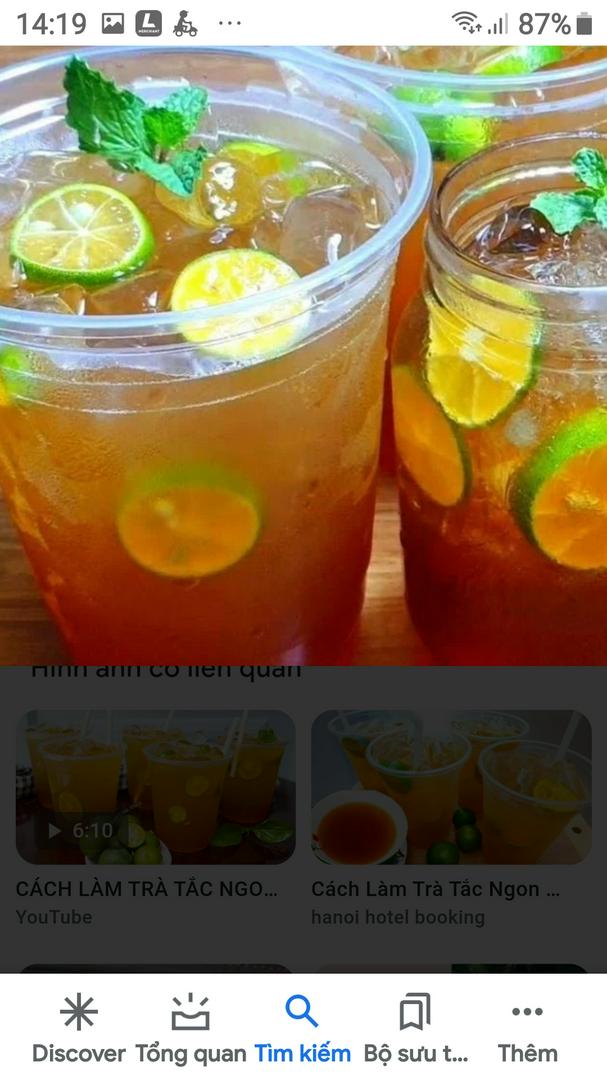Image resolution: width=607 pixels, height=1080 pixels.
Task: Switch to the Discover tab
Action: pyautogui.click(x=78, y=1029)
